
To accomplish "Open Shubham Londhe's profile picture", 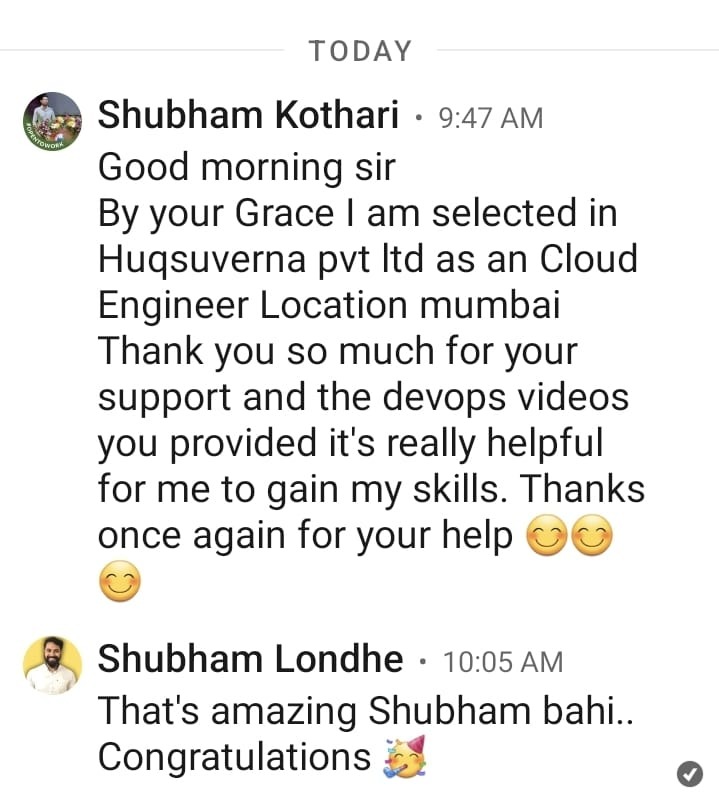I will (52, 664).
